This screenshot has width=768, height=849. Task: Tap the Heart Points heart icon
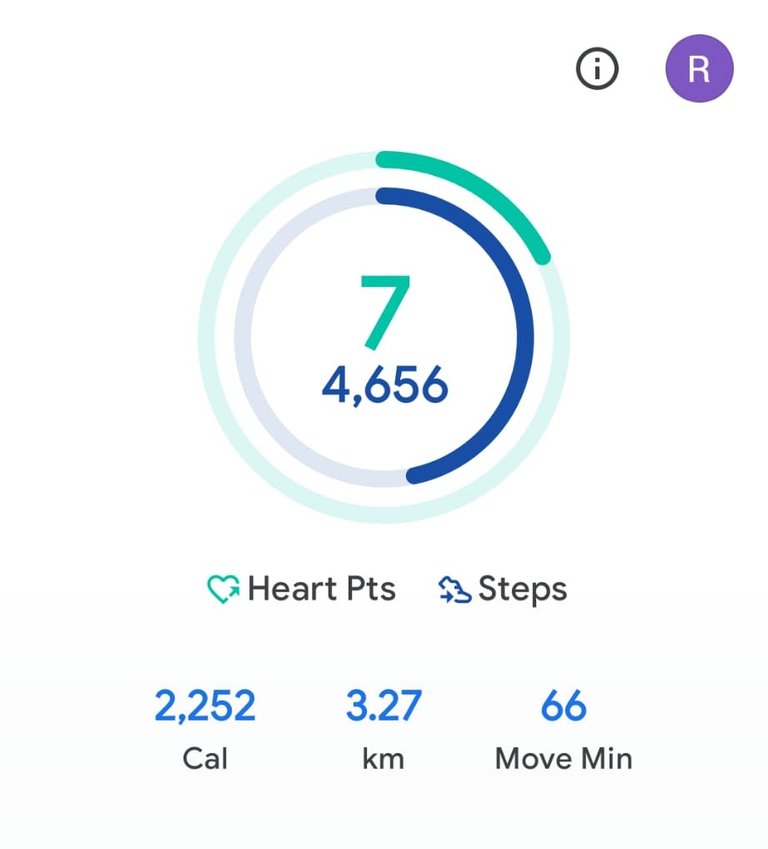224,589
